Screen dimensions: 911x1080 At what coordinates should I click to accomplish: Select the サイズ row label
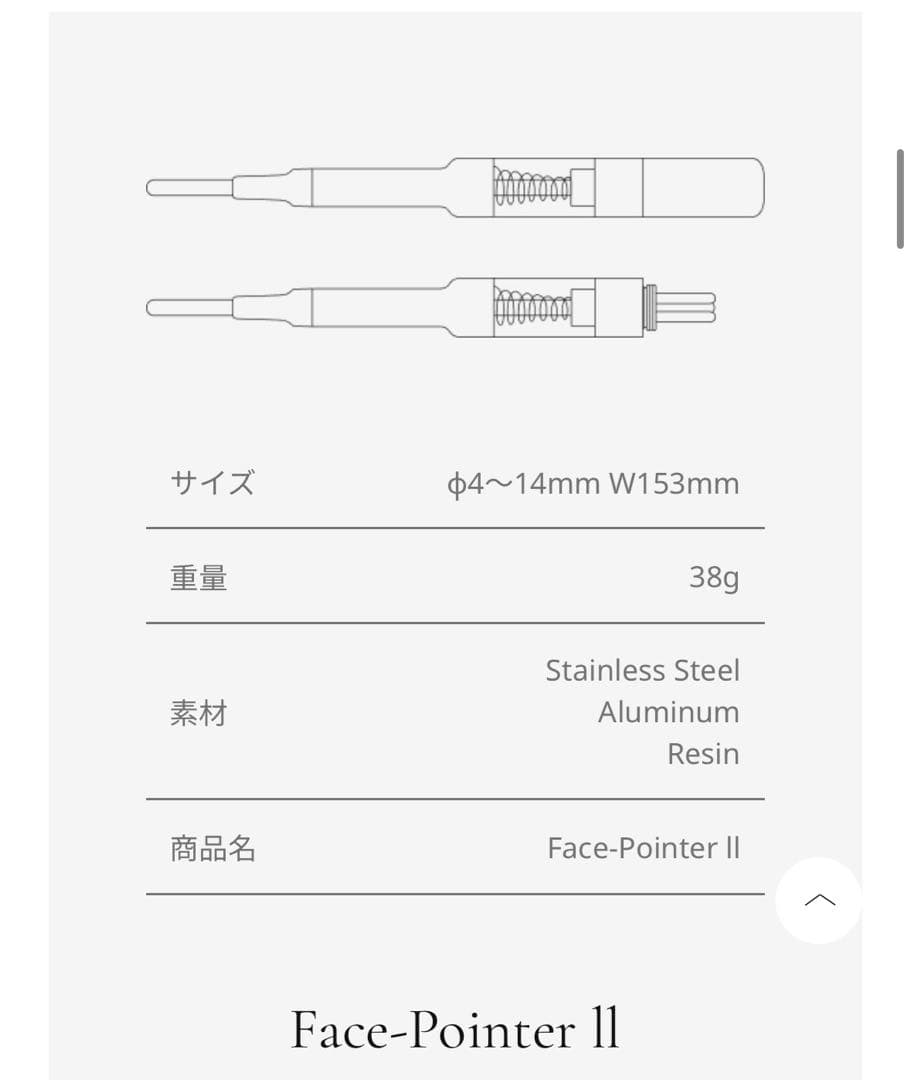point(212,483)
